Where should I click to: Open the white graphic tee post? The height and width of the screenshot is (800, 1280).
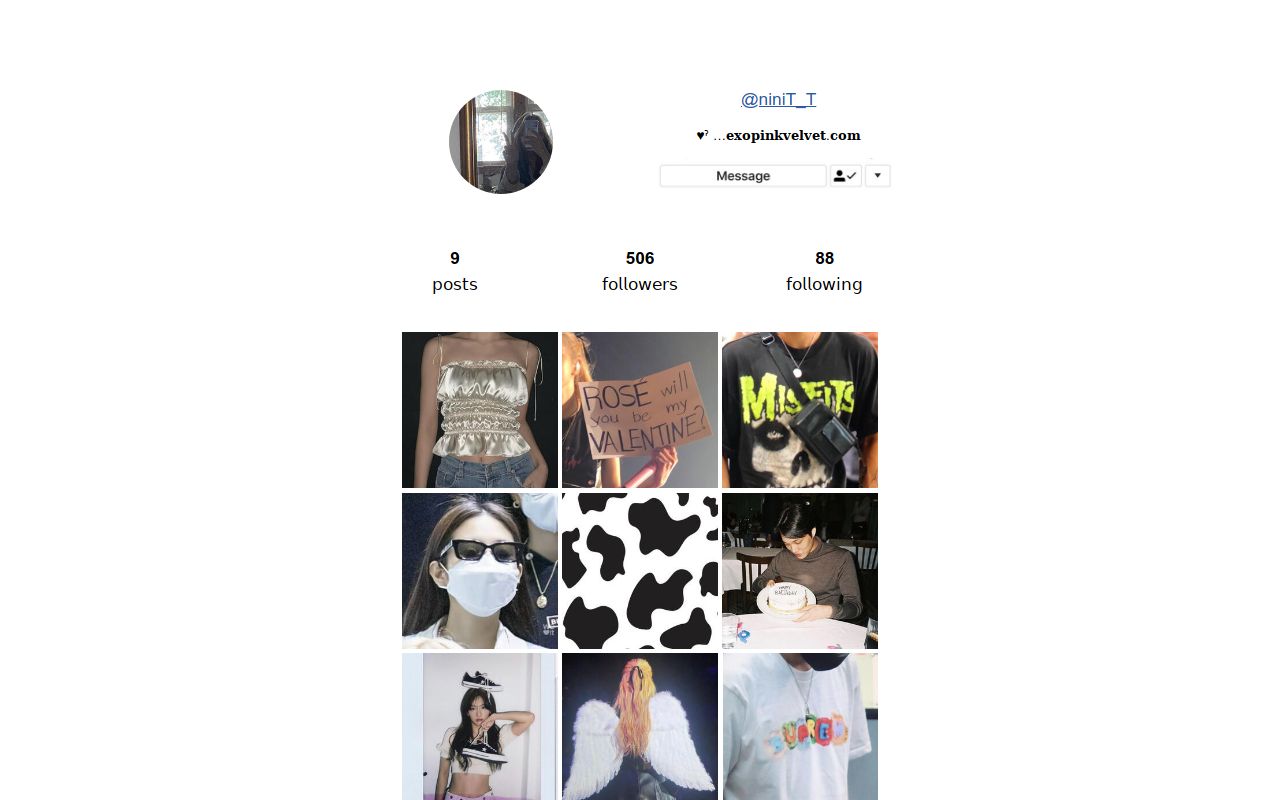(800, 727)
